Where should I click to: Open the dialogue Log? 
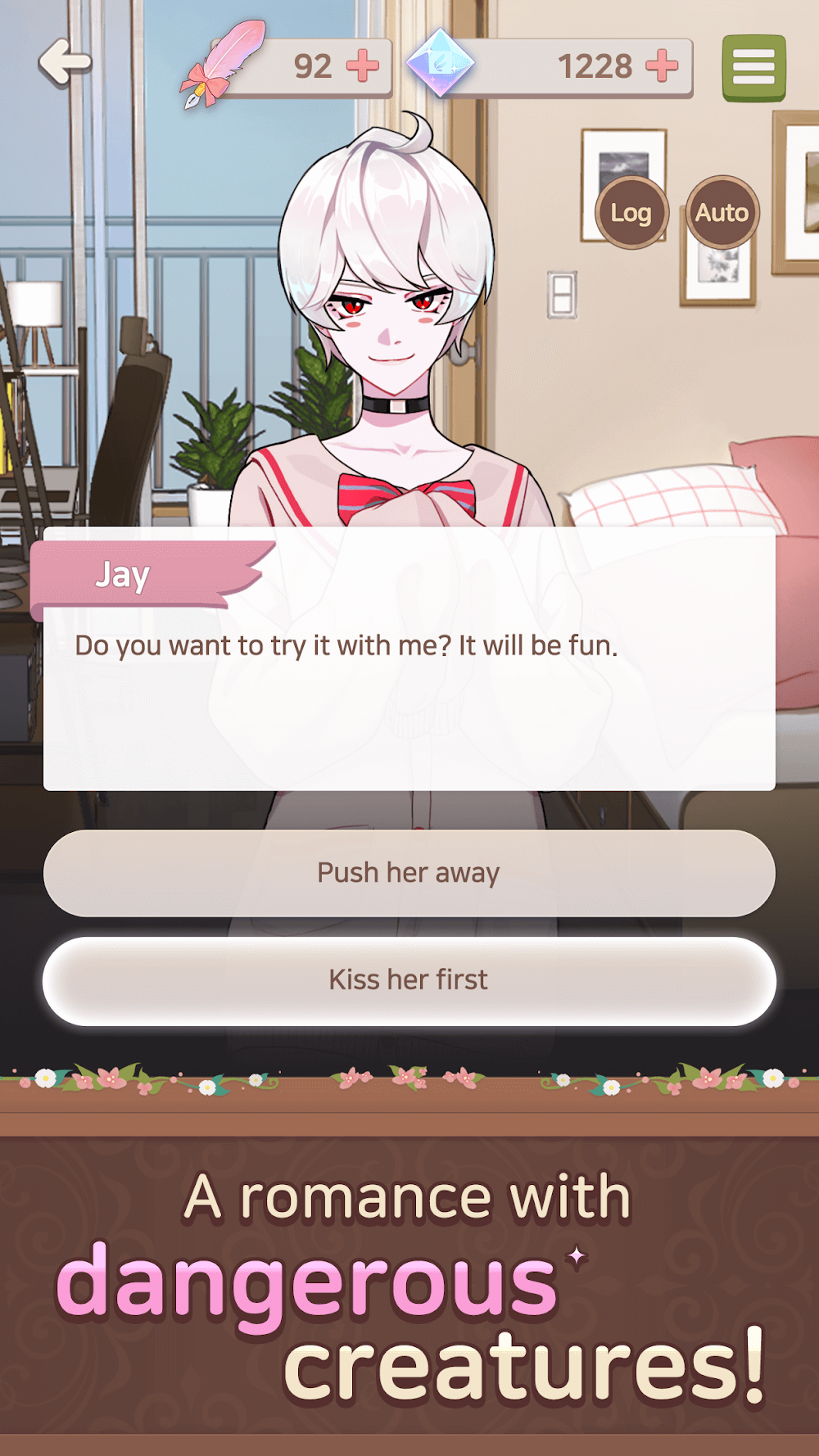tap(631, 213)
